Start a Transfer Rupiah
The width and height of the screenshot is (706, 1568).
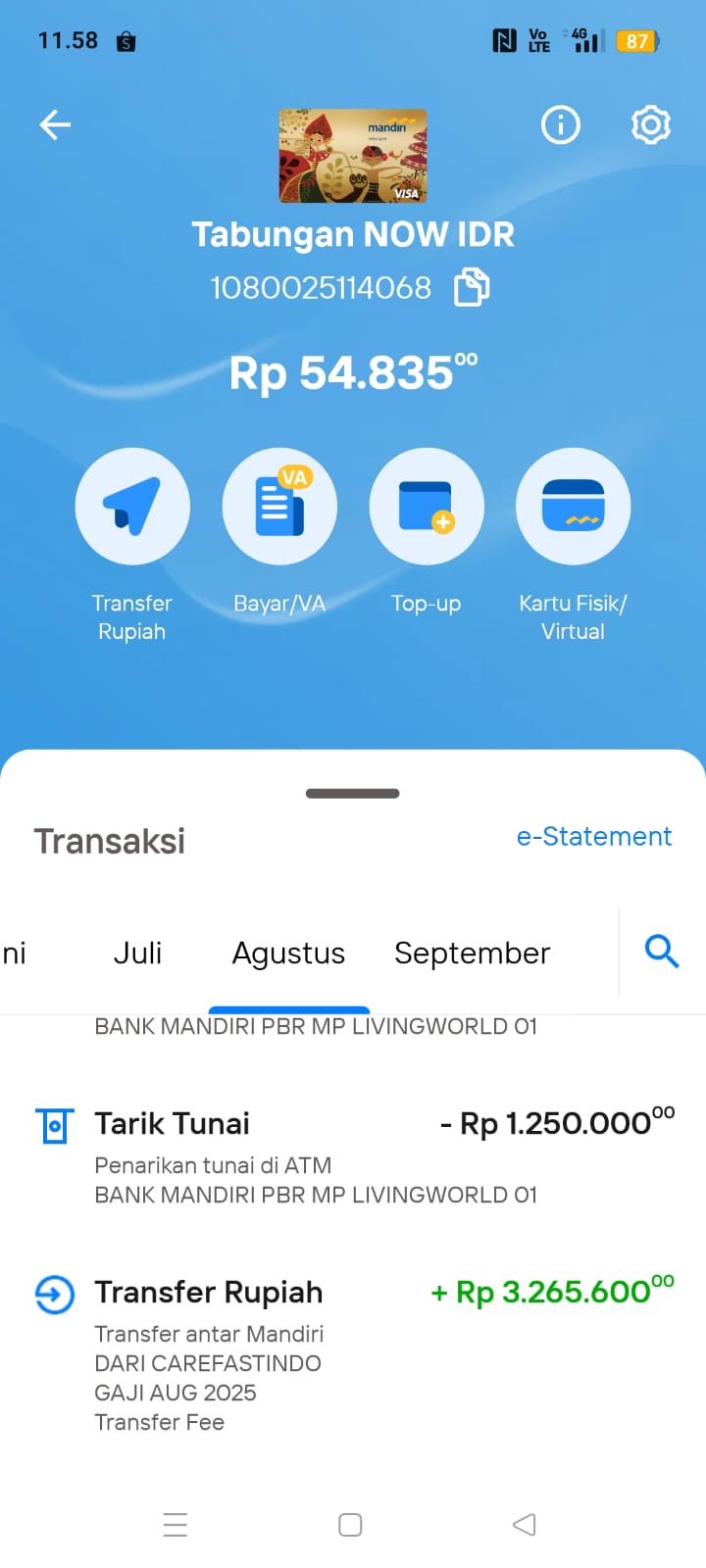click(132, 506)
